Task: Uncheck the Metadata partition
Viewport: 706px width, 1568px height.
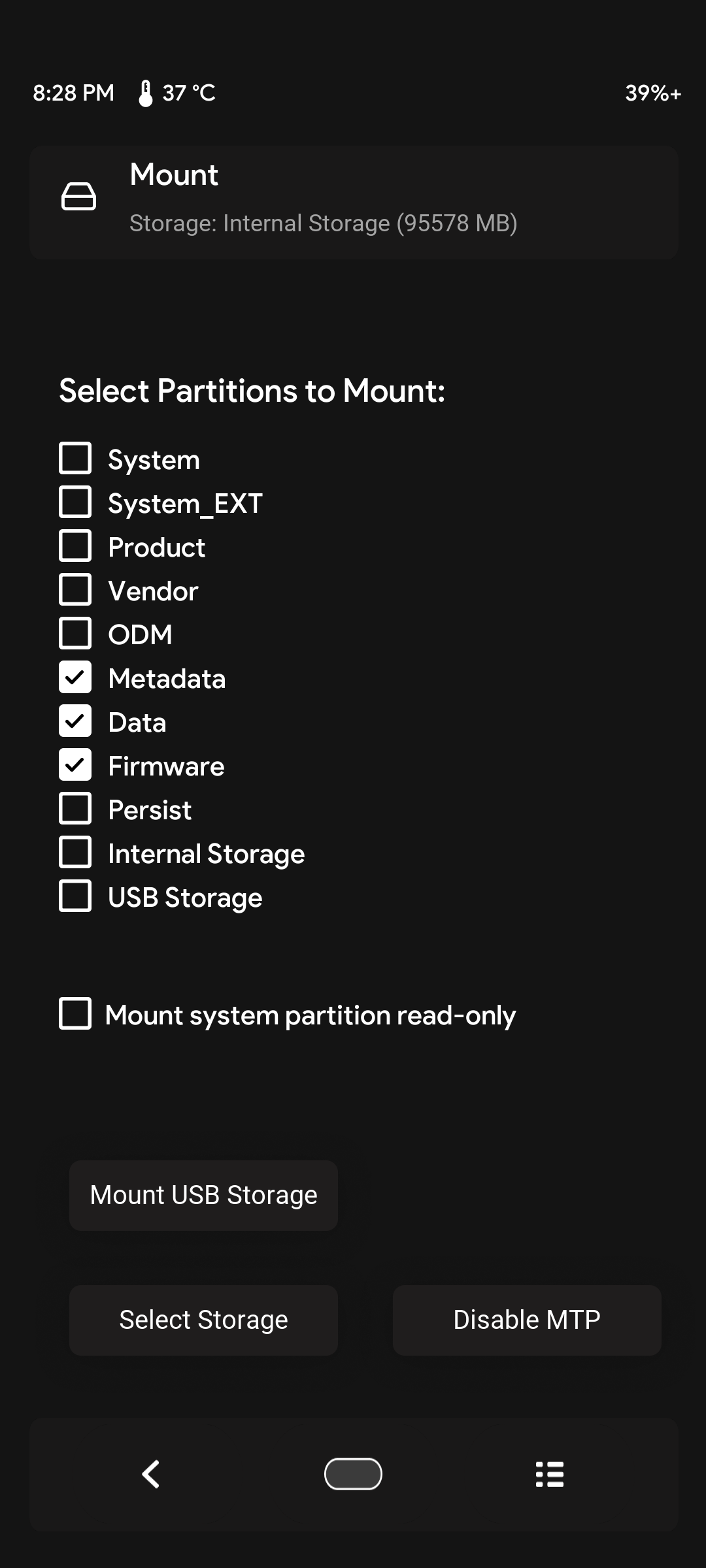Action: (x=75, y=677)
